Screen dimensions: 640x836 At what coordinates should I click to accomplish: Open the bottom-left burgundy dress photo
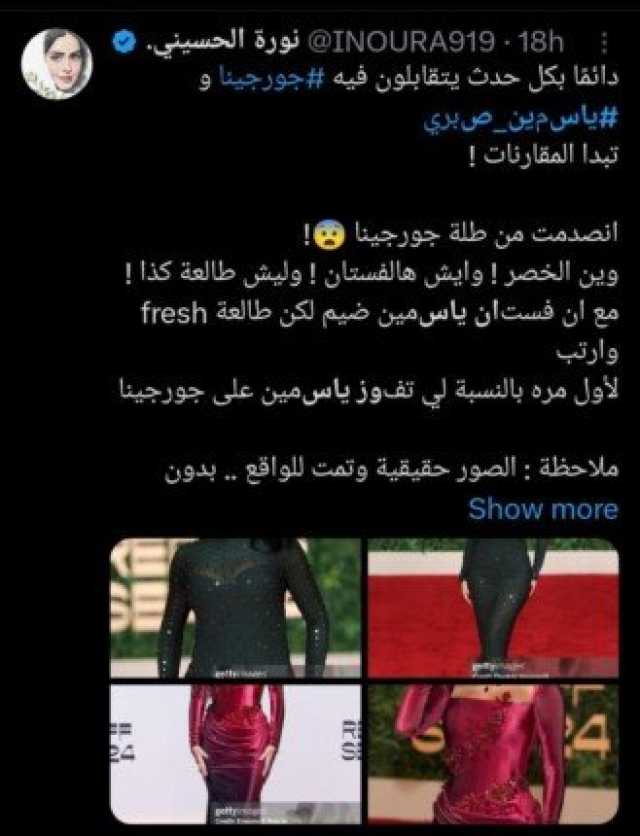236,752
